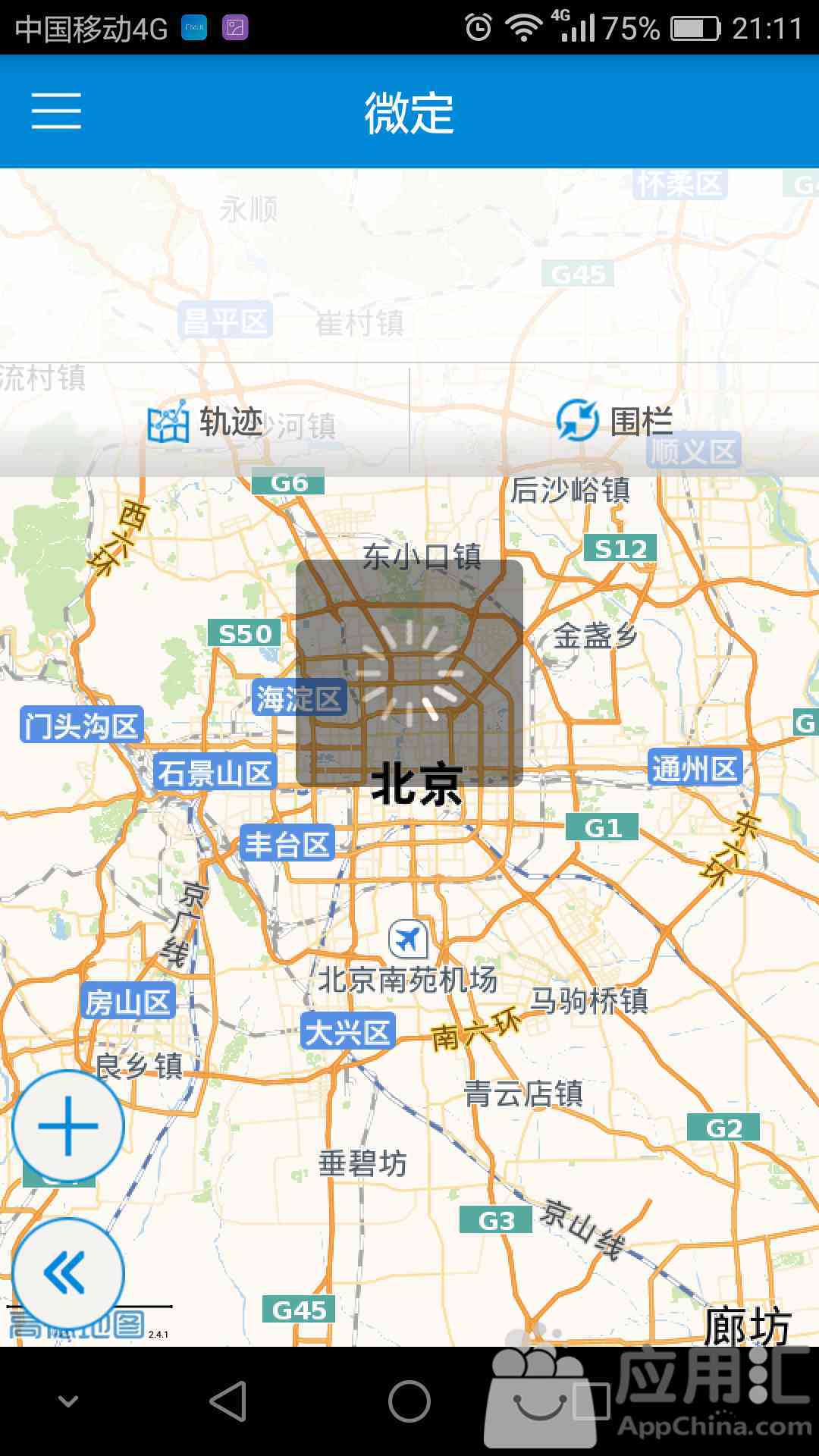Screen dimensions: 819x1456
Task: Tap the round plus button
Action: coord(68,1126)
